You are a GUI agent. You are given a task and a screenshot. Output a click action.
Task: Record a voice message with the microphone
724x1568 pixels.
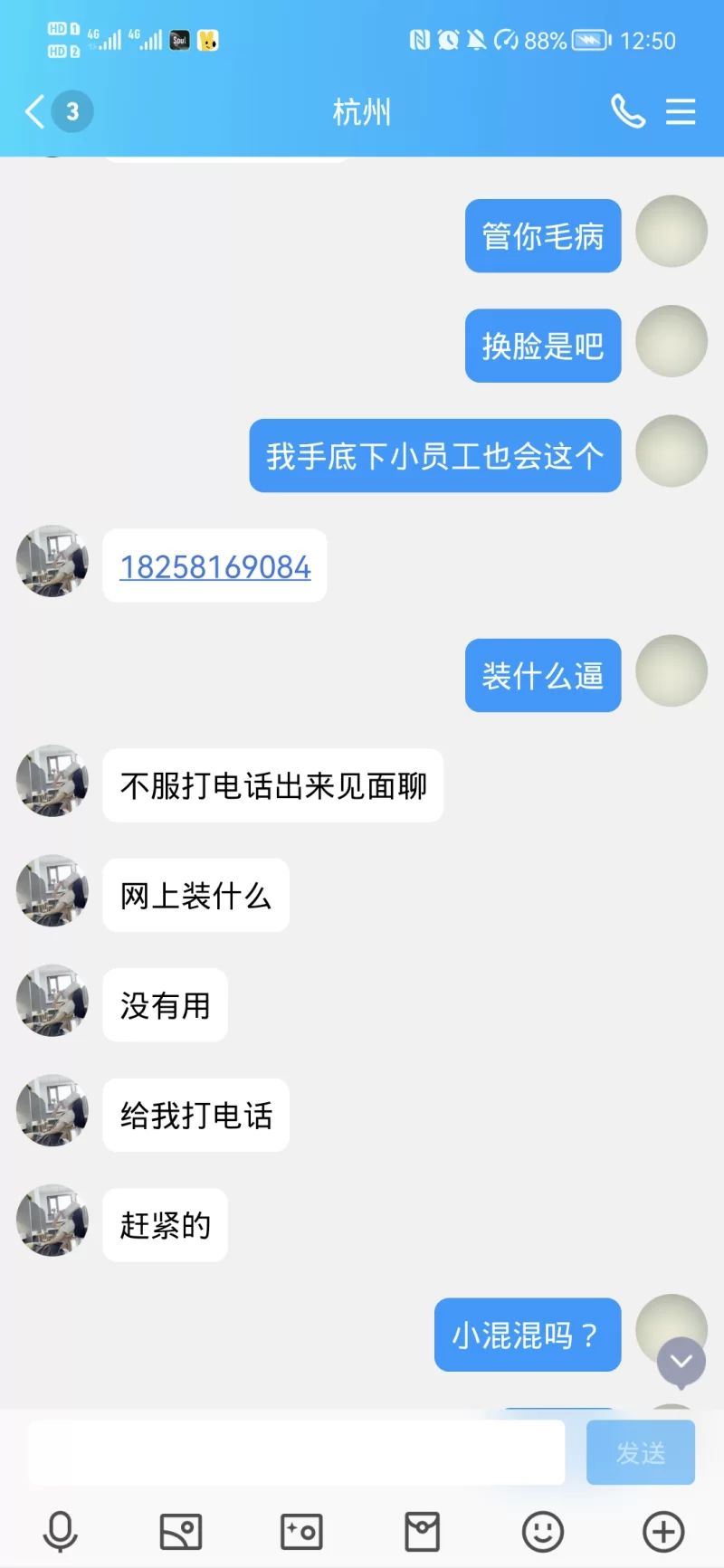61,1532
